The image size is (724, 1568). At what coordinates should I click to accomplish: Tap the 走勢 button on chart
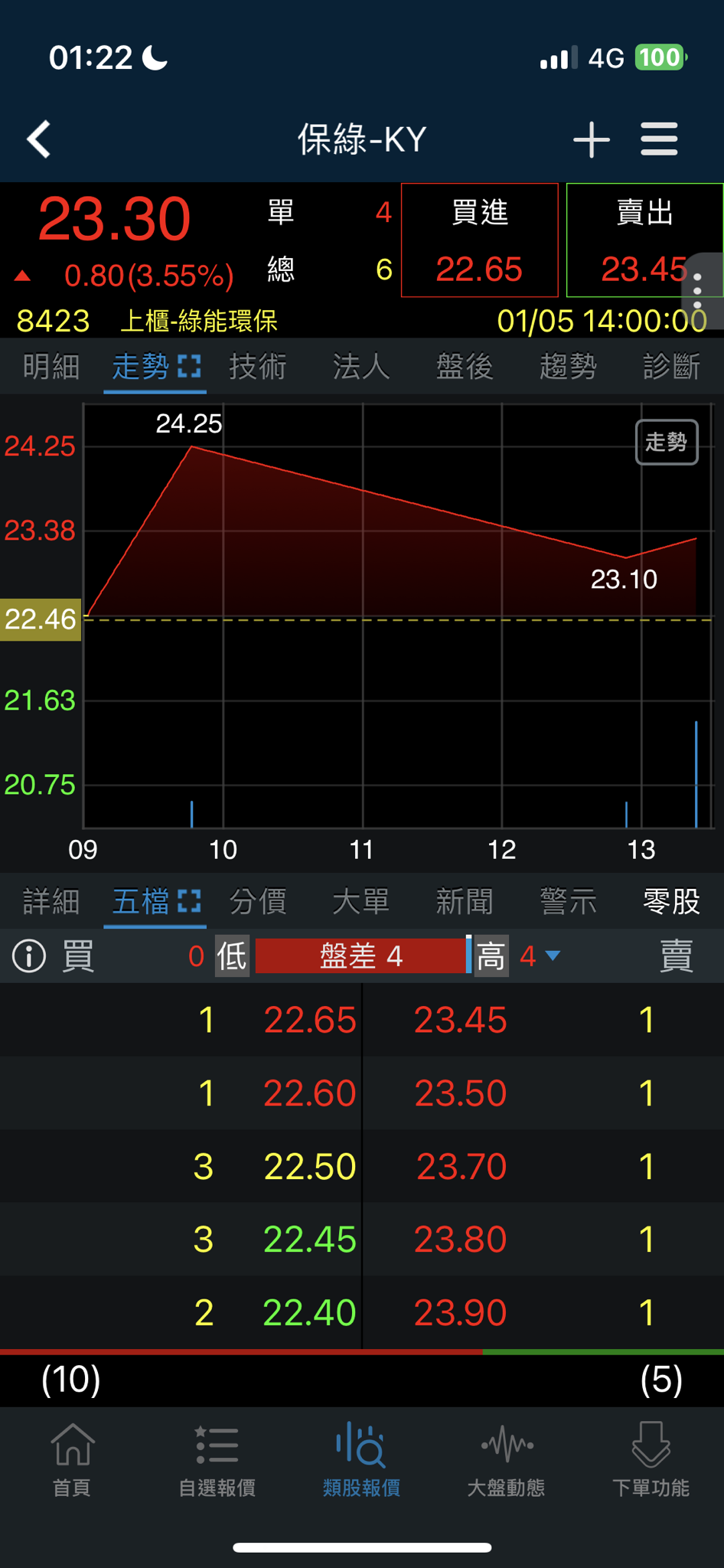[x=667, y=442]
